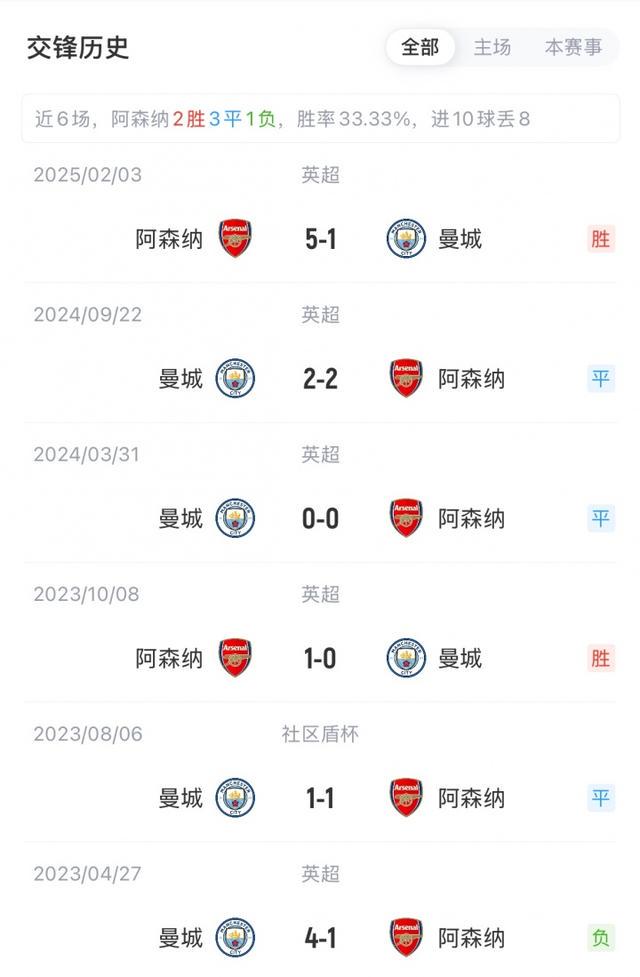The height and width of the screenshot is (977, 640).
Task: Switch to the 主场 filter tab
Action: [x=492, y=47]
